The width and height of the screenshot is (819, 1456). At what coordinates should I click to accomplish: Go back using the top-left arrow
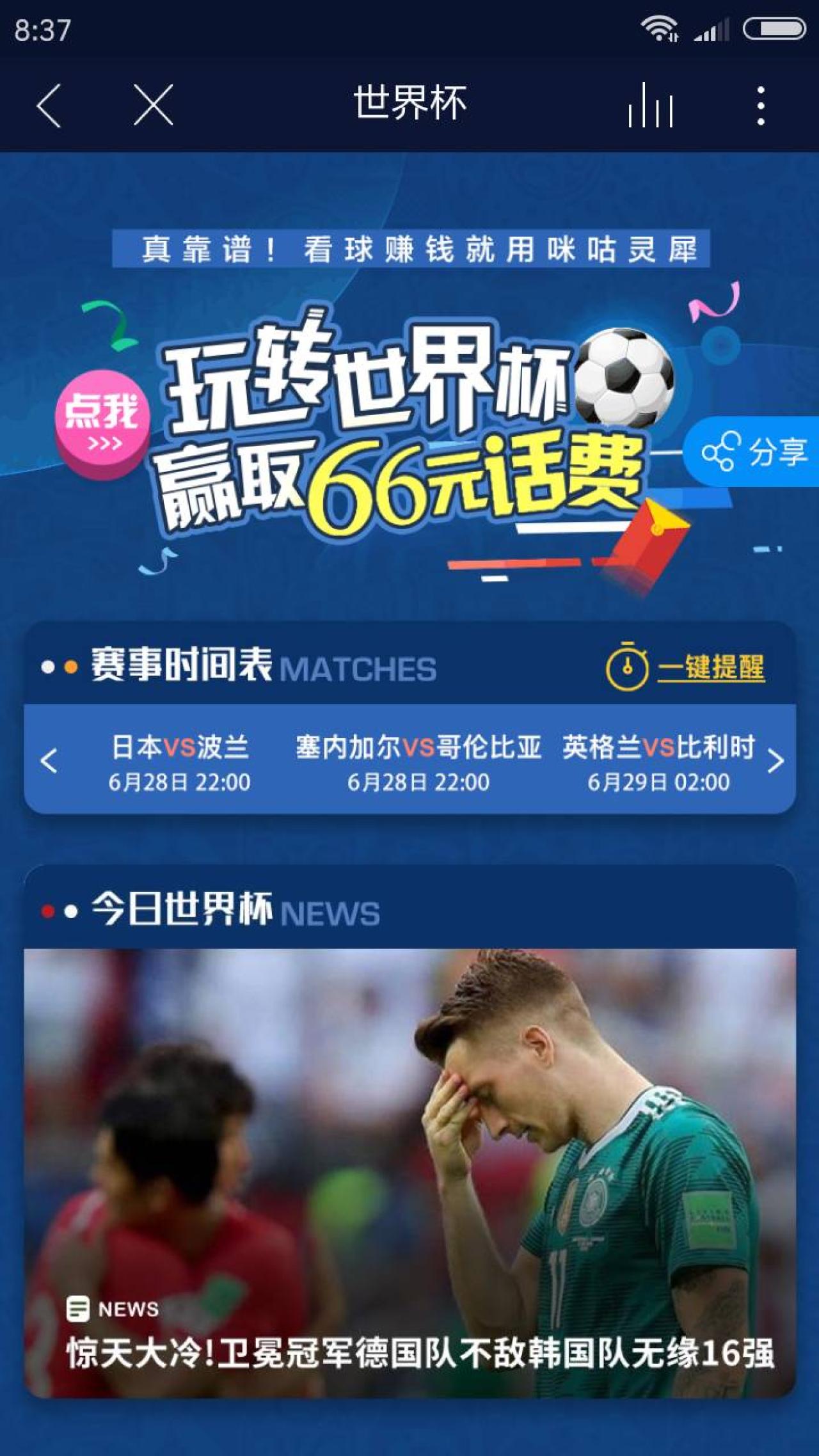[x=49, y=106]
